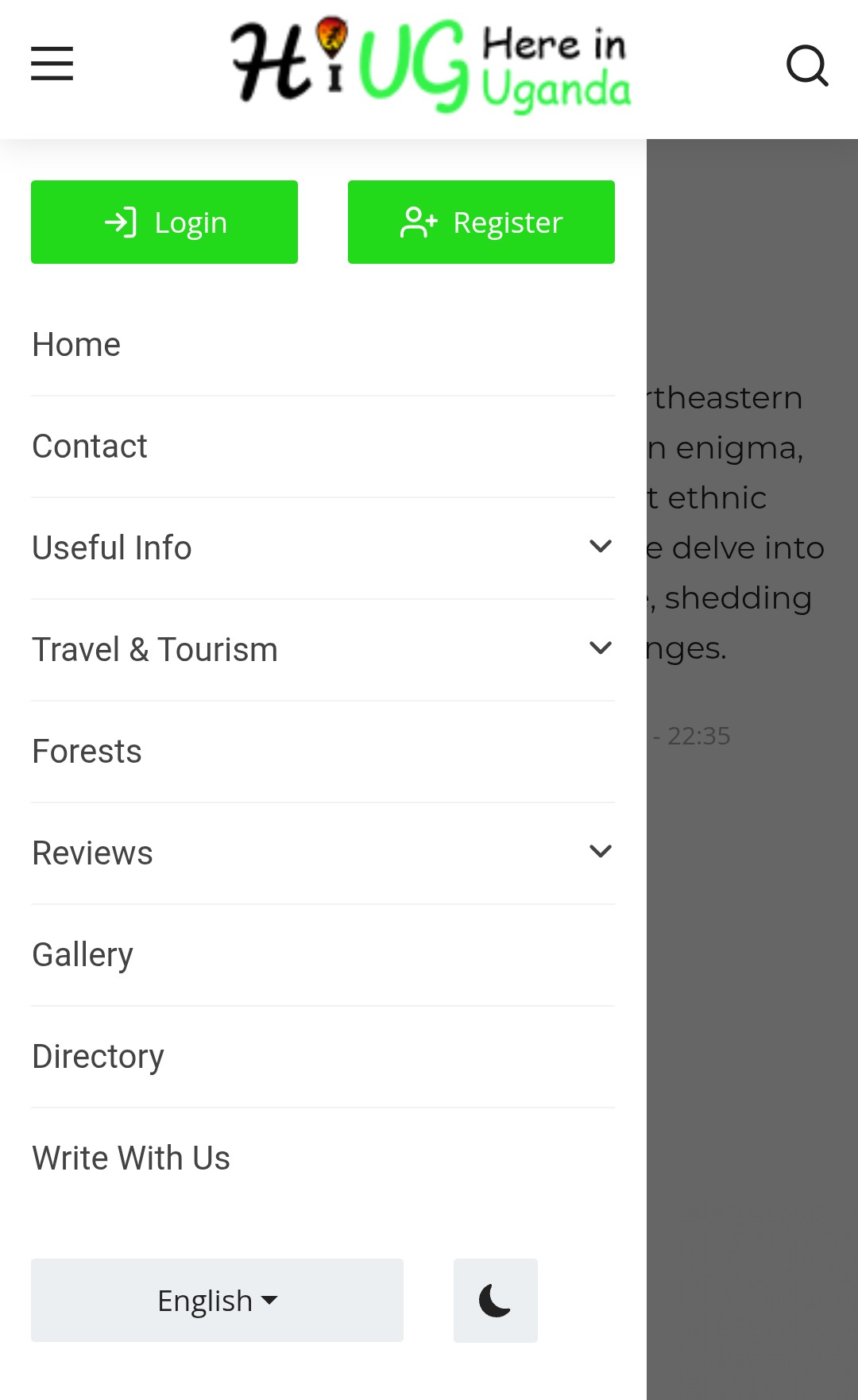Open the Forests section
The height and width of the screenshot is (1400, 858).
[x=87, y=752]
